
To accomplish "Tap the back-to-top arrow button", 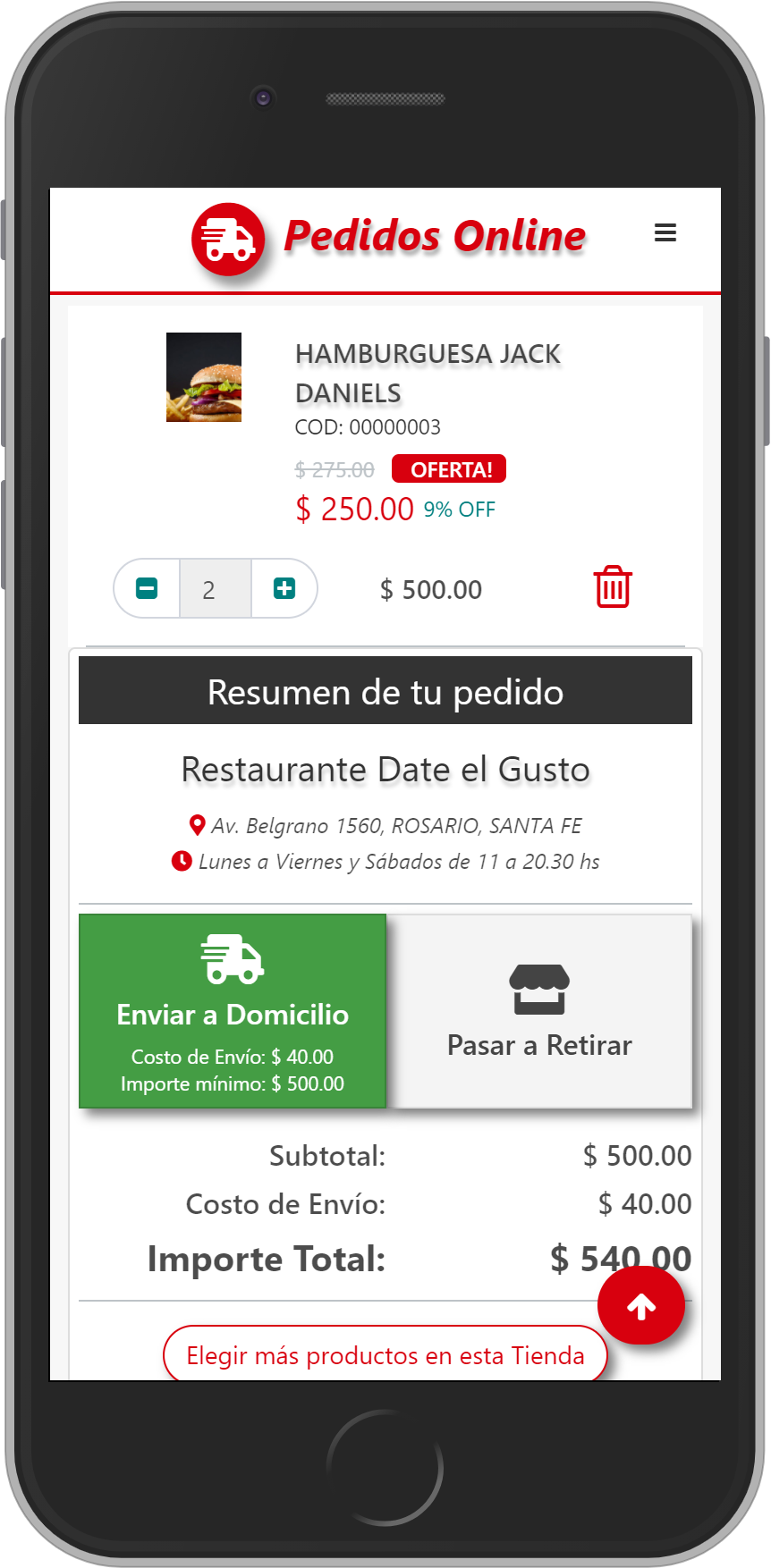I will 641,1306.
